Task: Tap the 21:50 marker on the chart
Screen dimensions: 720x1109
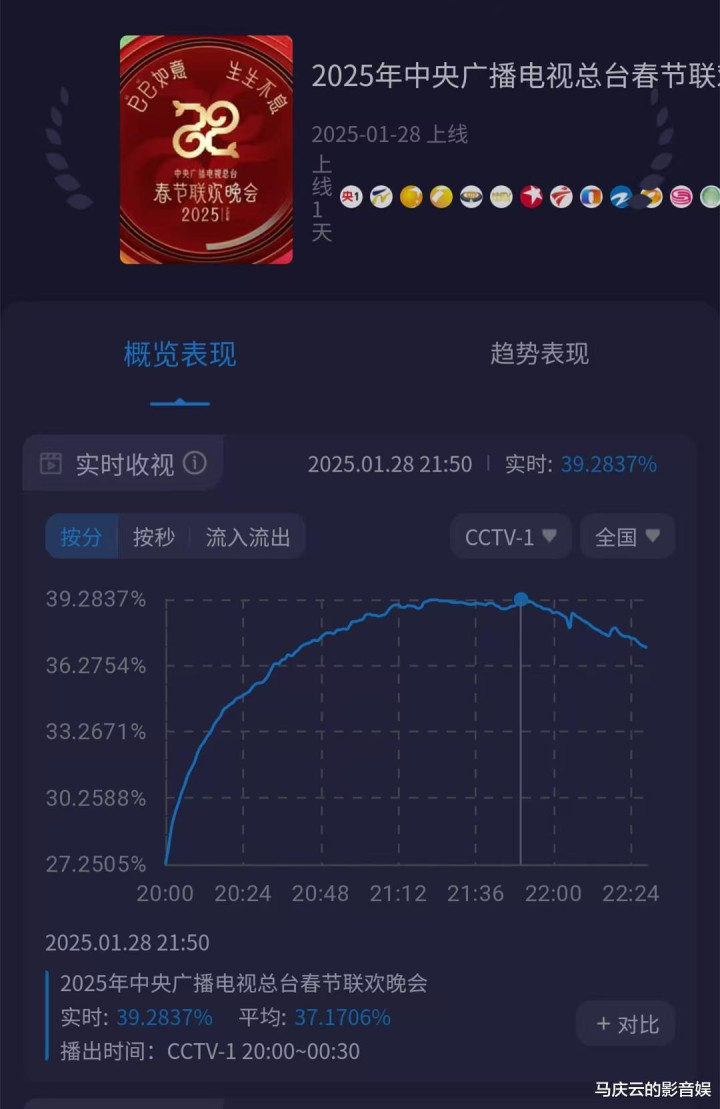Action: [521, 600]
